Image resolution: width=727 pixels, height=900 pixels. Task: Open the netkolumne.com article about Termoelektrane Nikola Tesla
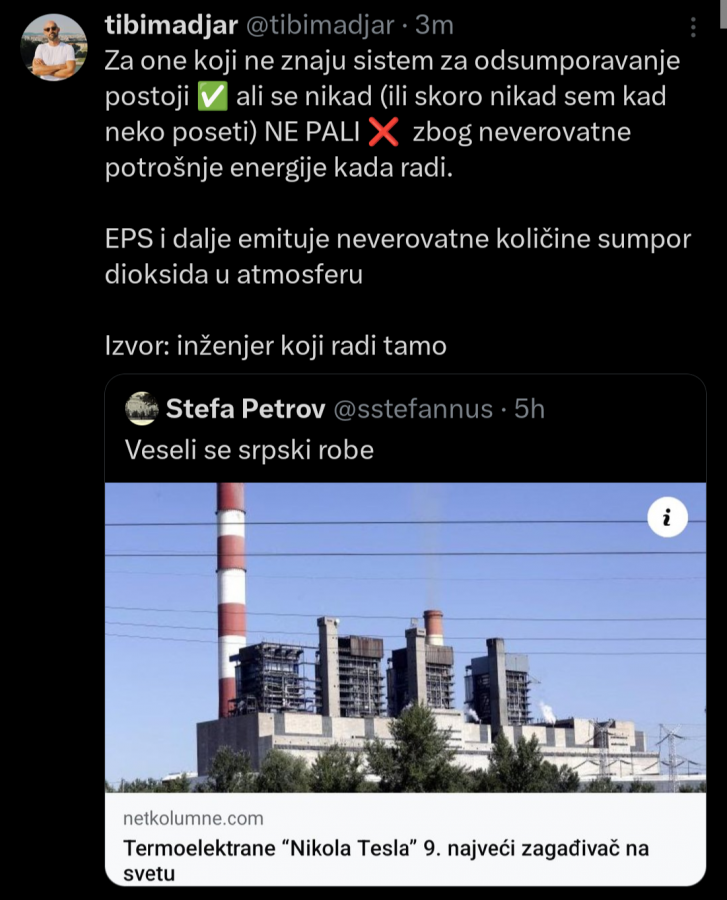386,848
